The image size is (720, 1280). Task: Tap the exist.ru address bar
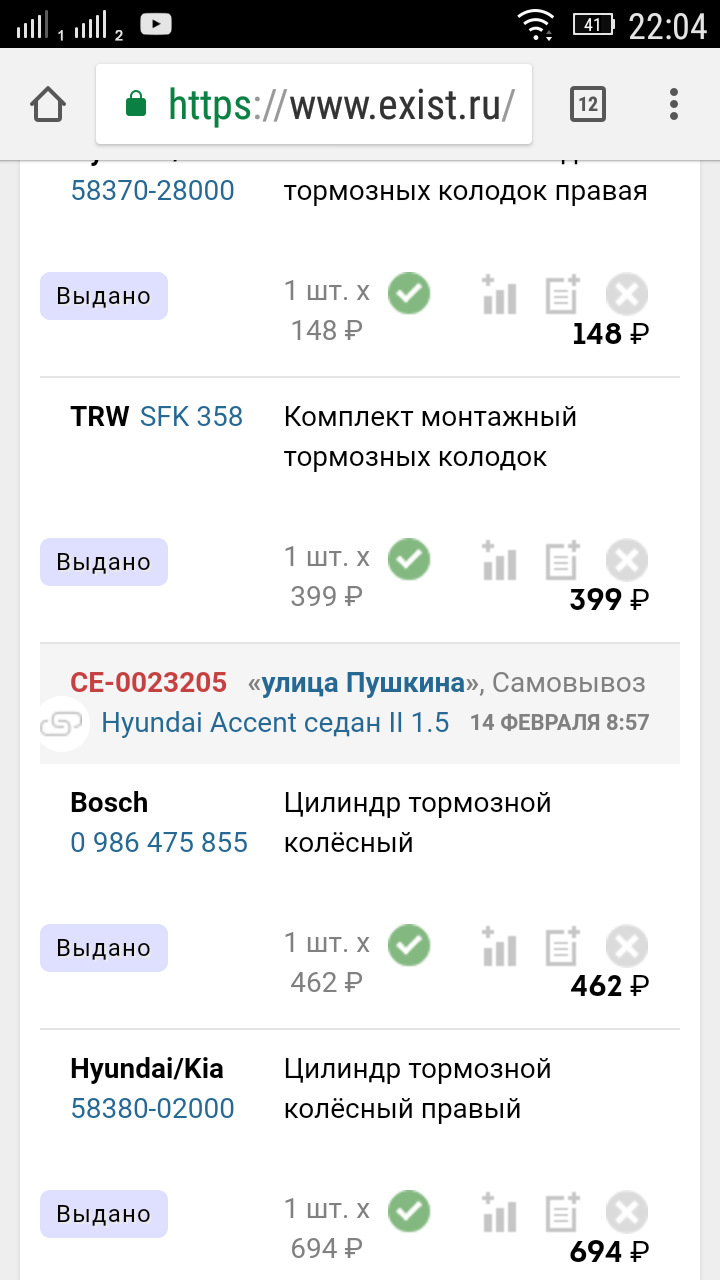click(x=314, y=104)
